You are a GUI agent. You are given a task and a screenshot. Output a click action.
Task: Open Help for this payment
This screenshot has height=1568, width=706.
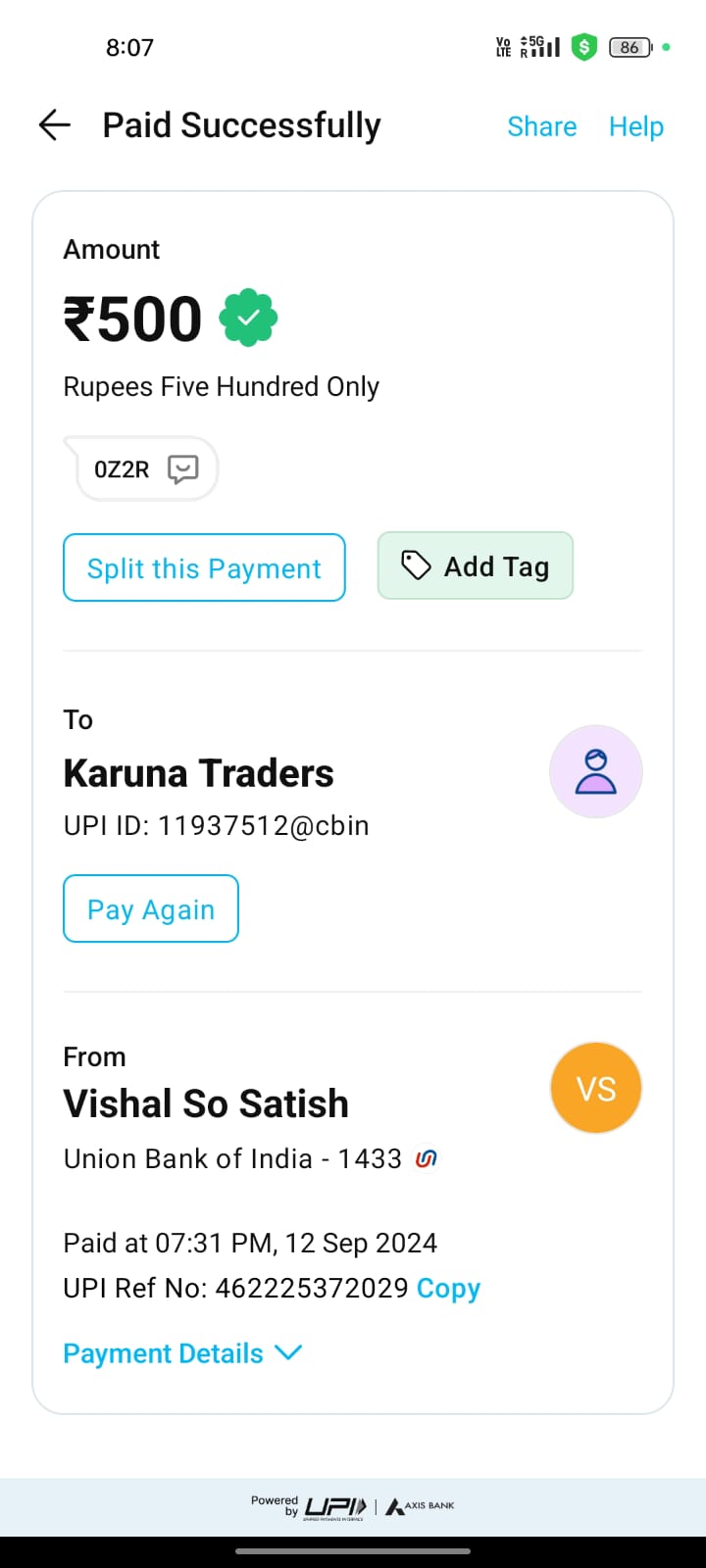635,126
